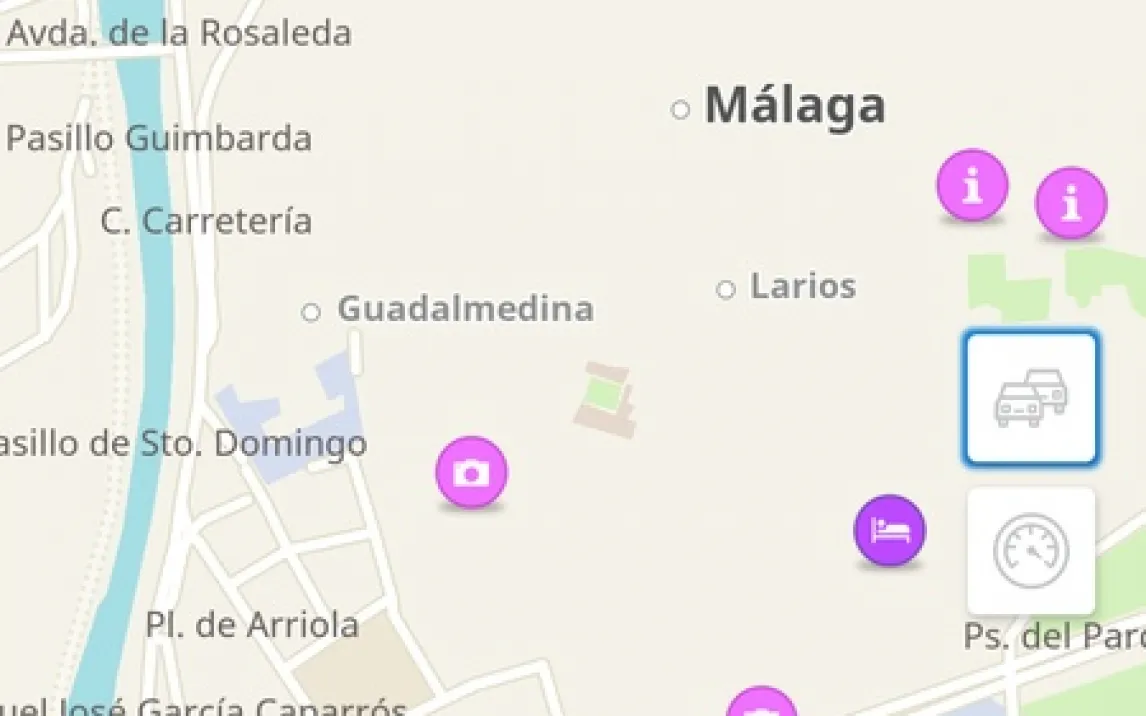Select the purple hotel bed marker
This screenshot has width=1146, height=716.
(x=889, y=530)
